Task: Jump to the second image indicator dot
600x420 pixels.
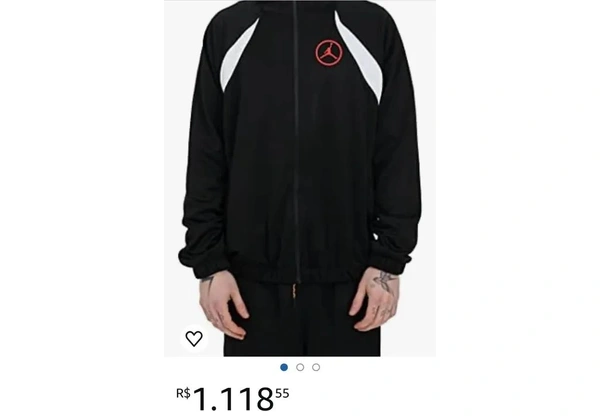Action: (300, 367)
